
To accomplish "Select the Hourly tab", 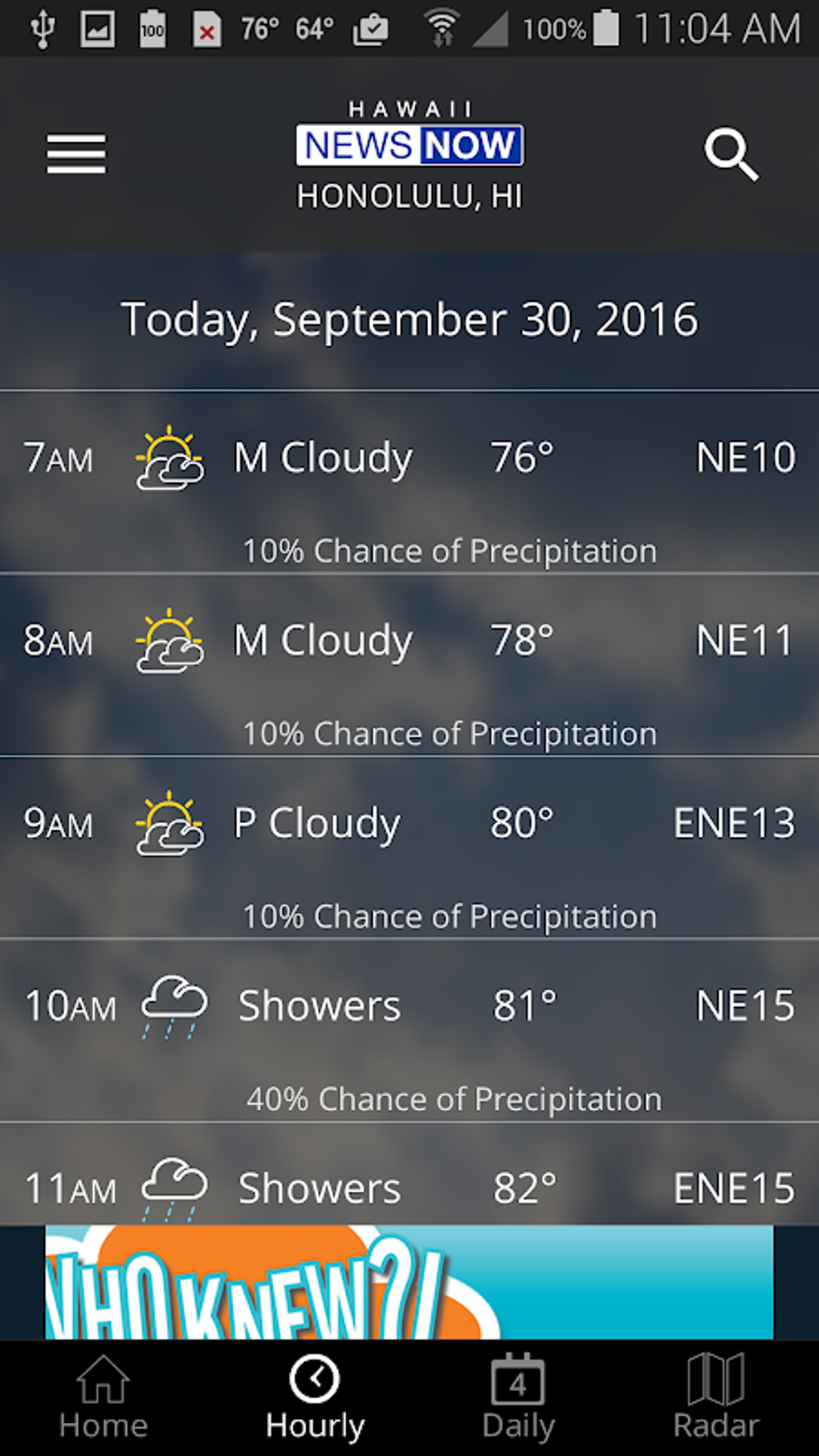I will tap(315, 1397).
